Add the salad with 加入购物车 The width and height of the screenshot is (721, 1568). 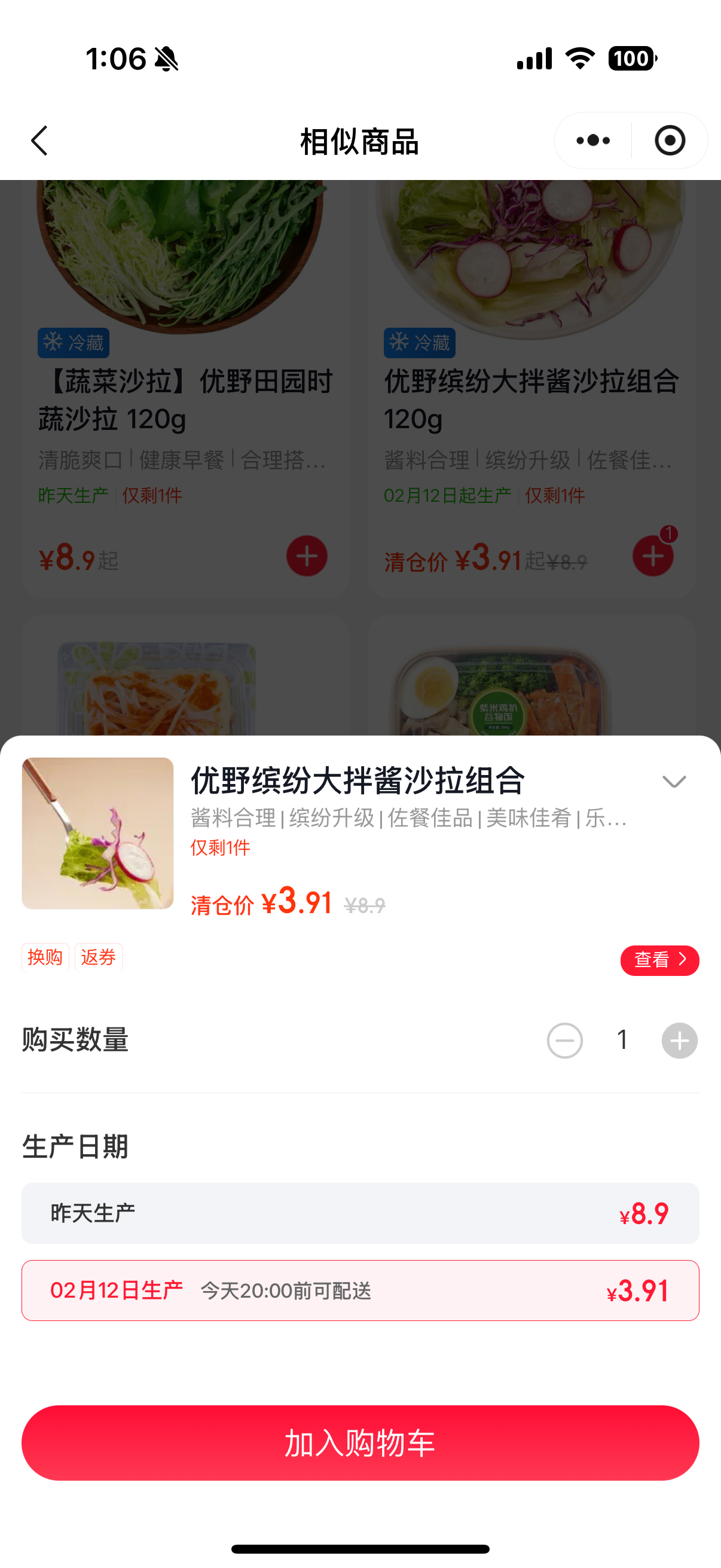point(360,1442)
